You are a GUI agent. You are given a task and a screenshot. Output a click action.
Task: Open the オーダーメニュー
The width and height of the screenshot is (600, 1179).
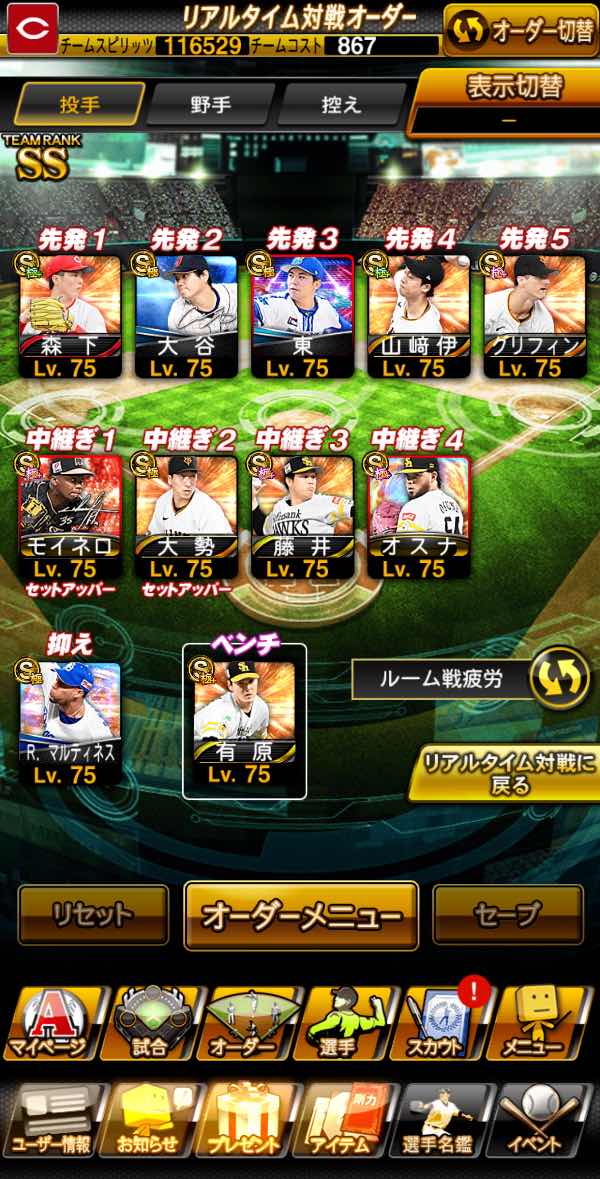pyautogui.click(x=301, y=915)
